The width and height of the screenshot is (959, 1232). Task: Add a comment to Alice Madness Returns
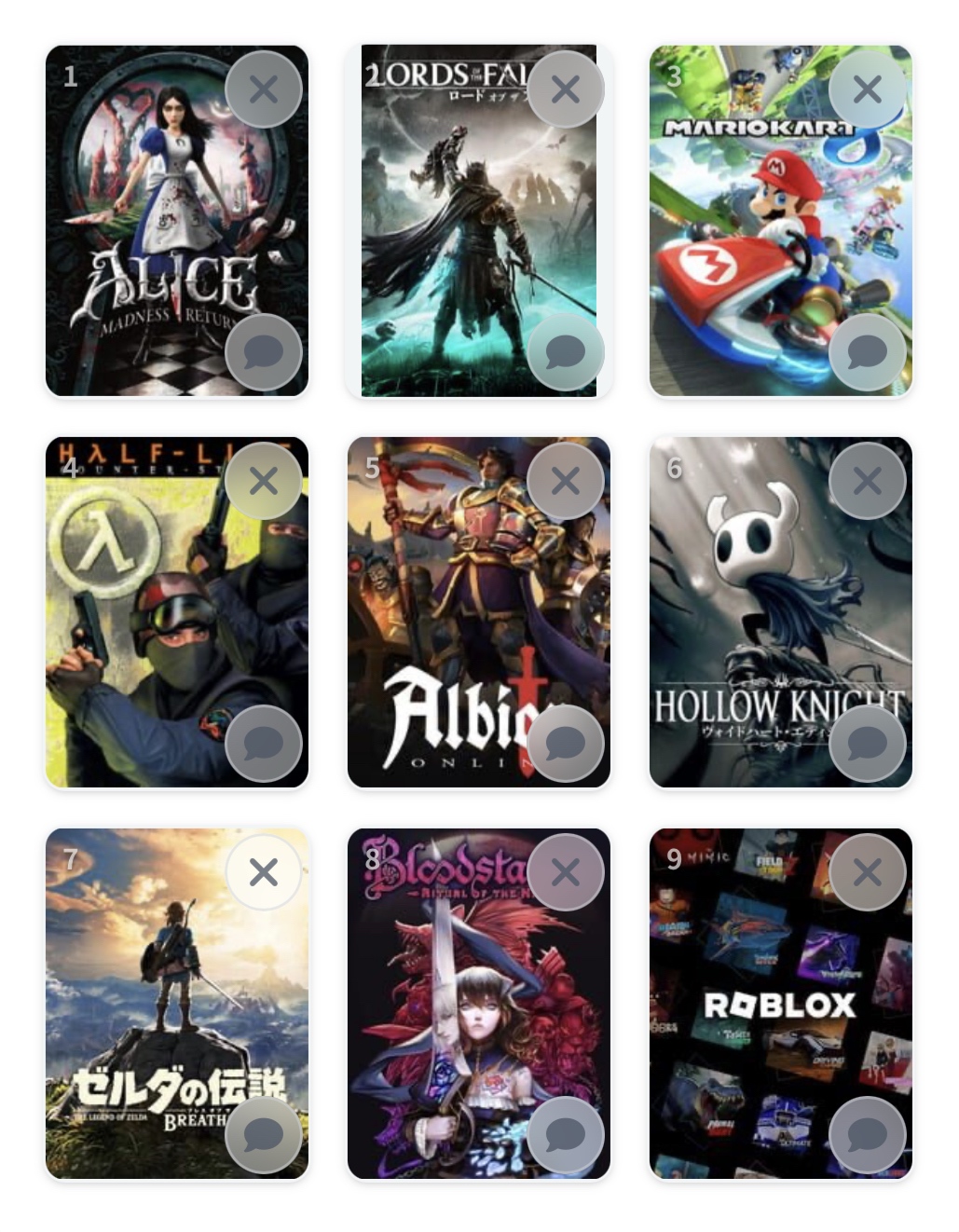pos(264,352)
